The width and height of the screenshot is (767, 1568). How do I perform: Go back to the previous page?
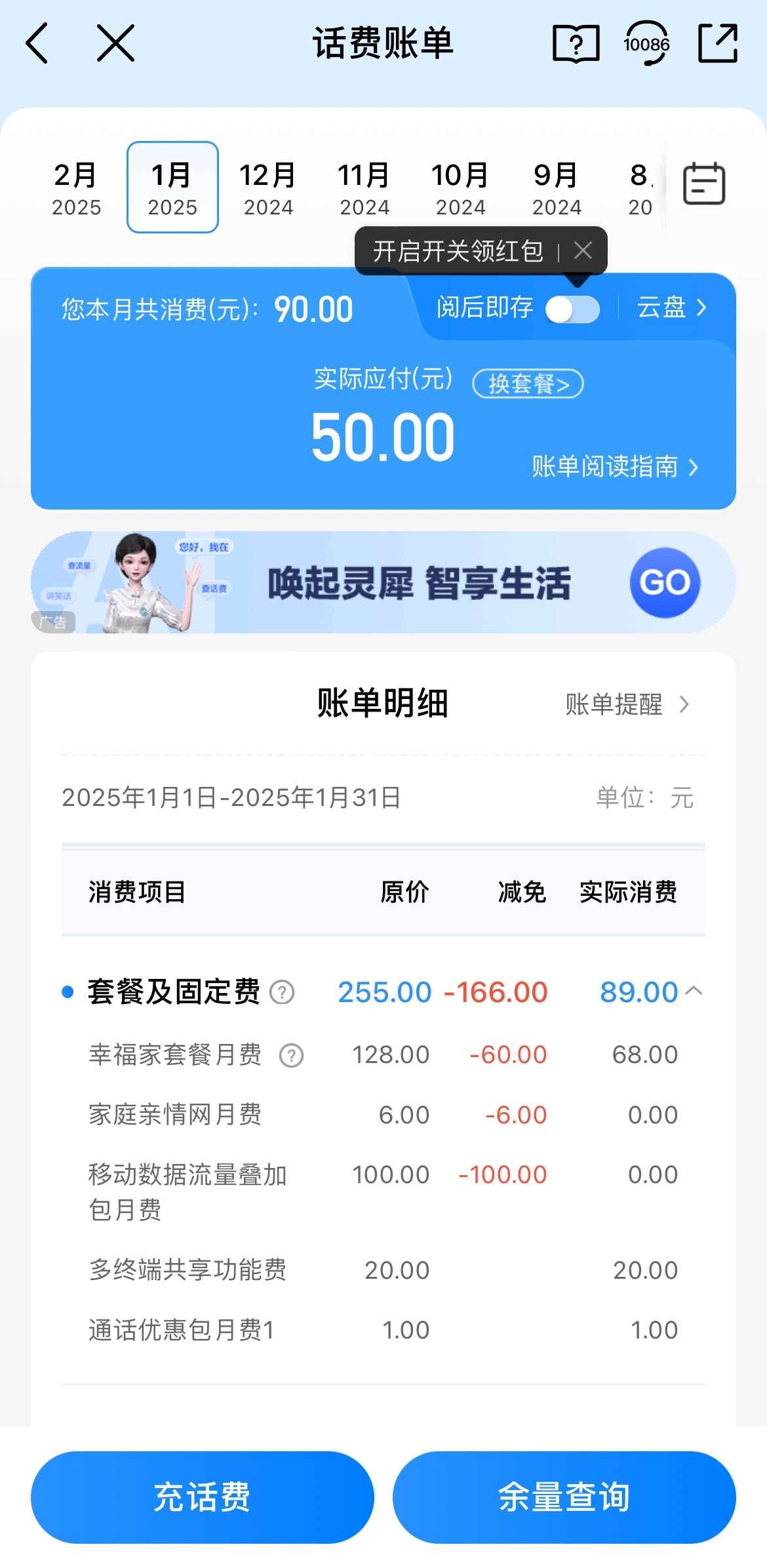[37, 43]
